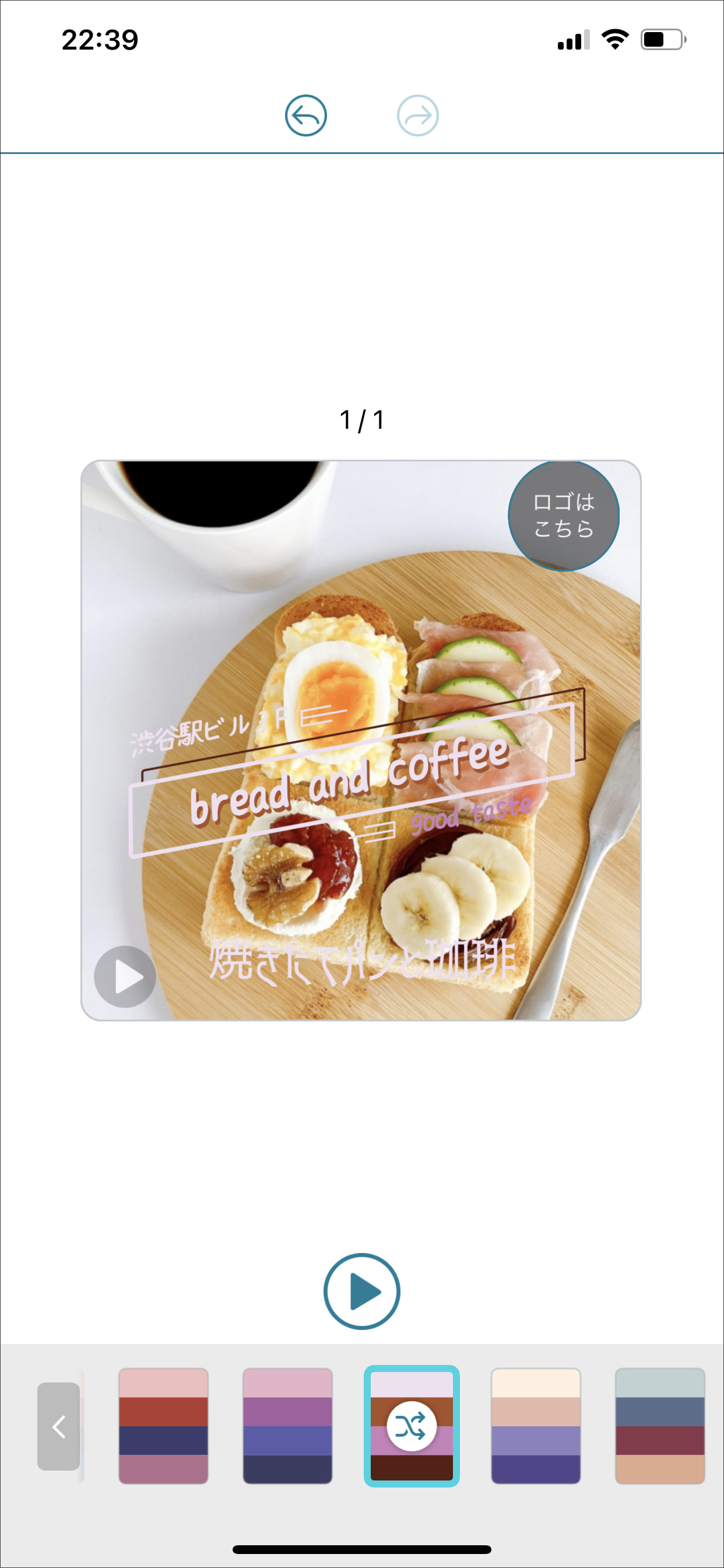Redo the last edit
Screen dimensions: 724x1568
click(x=417, y=116)
